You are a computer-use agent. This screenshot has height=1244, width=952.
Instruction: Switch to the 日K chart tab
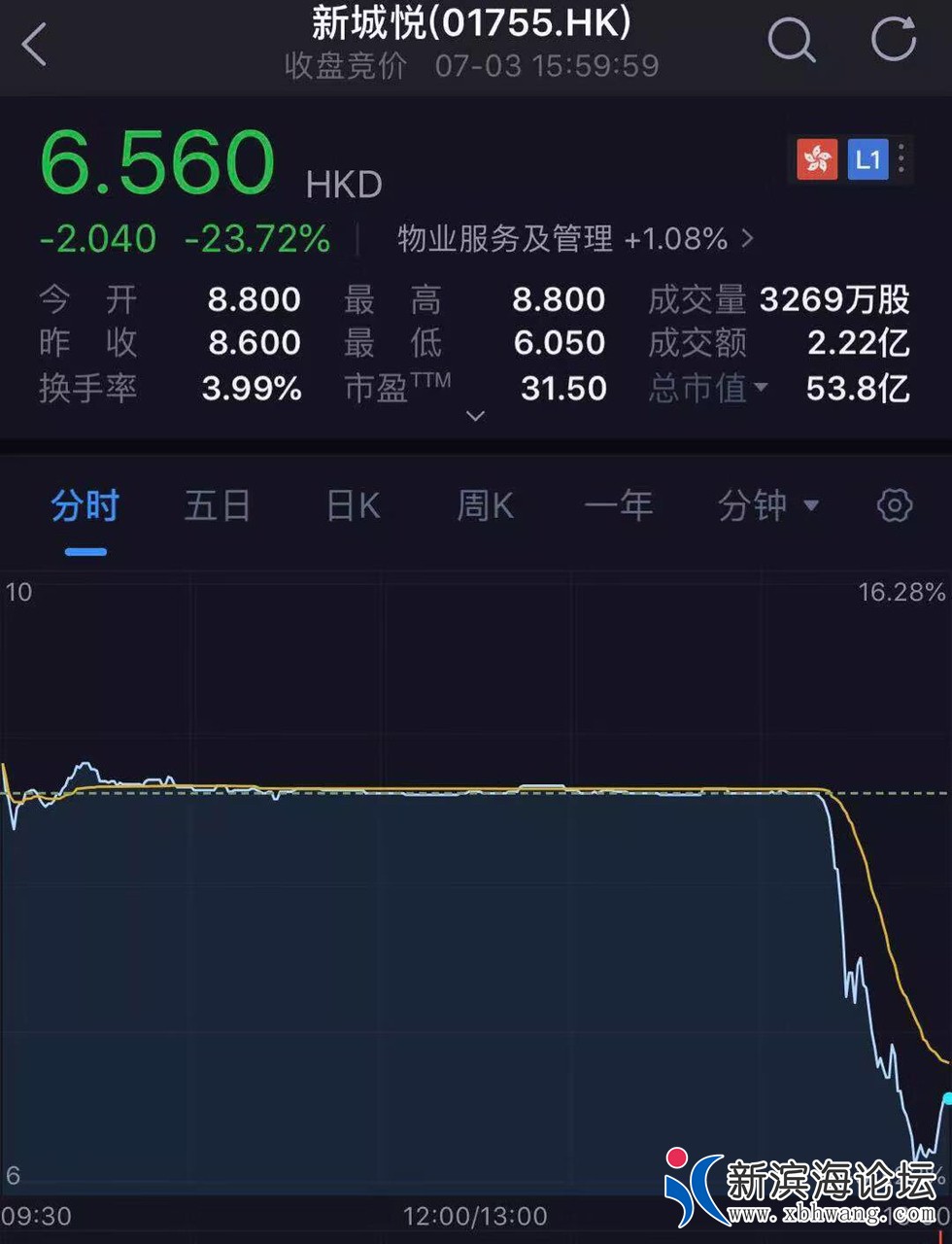point(353,506)
